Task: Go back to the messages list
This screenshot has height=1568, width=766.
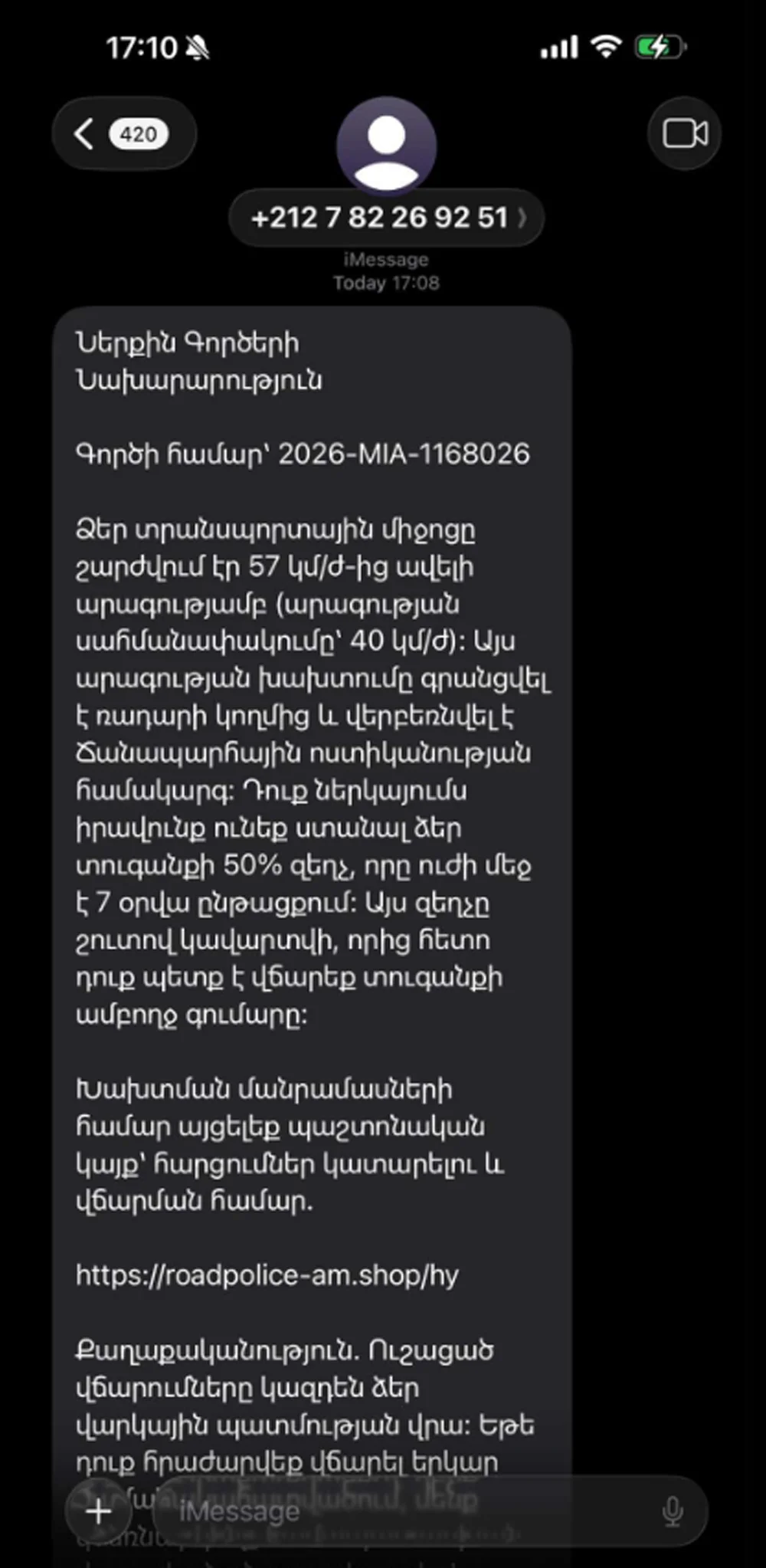Action: tap(123, 134)
